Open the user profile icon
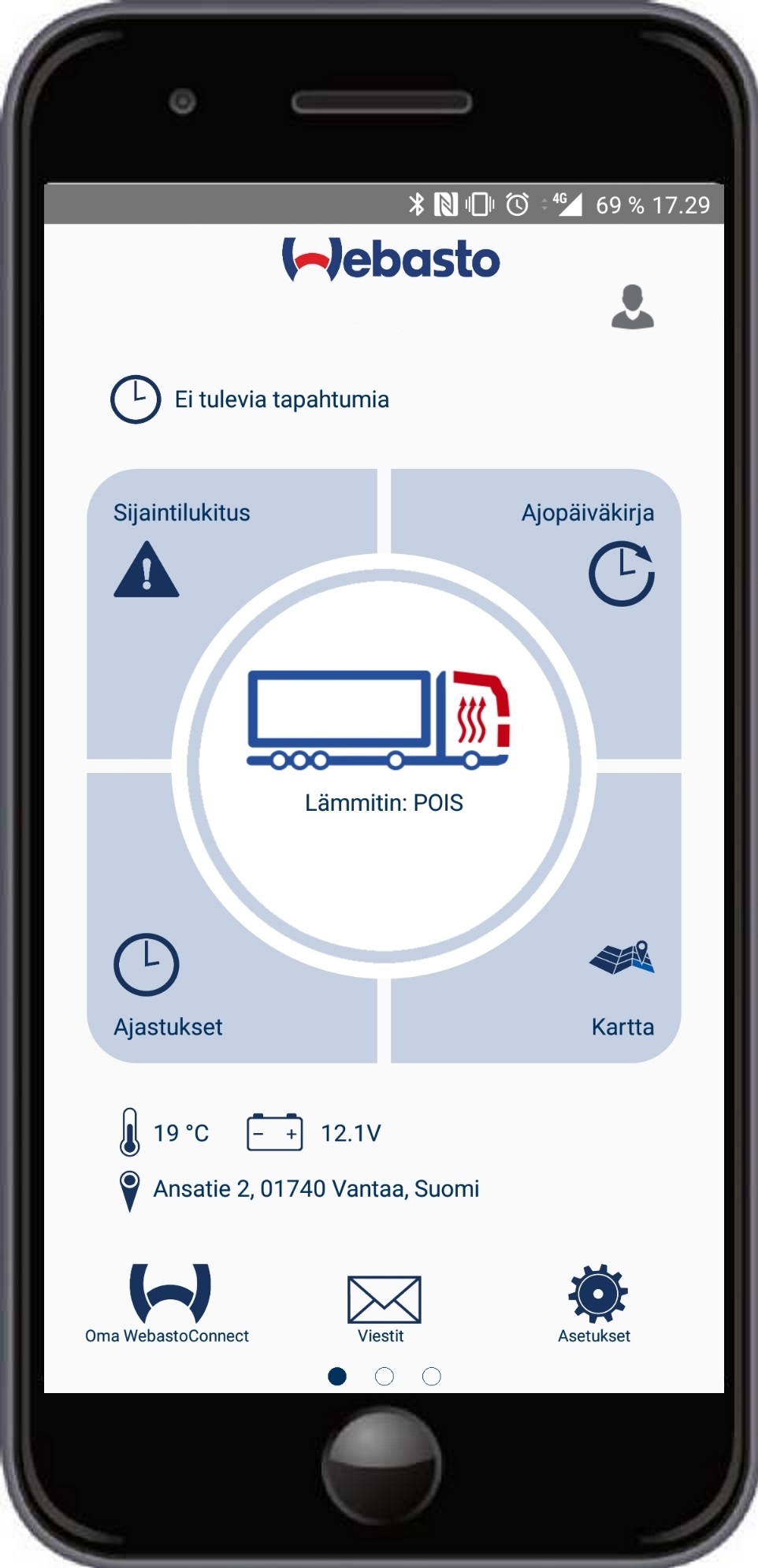 point(633,307)
